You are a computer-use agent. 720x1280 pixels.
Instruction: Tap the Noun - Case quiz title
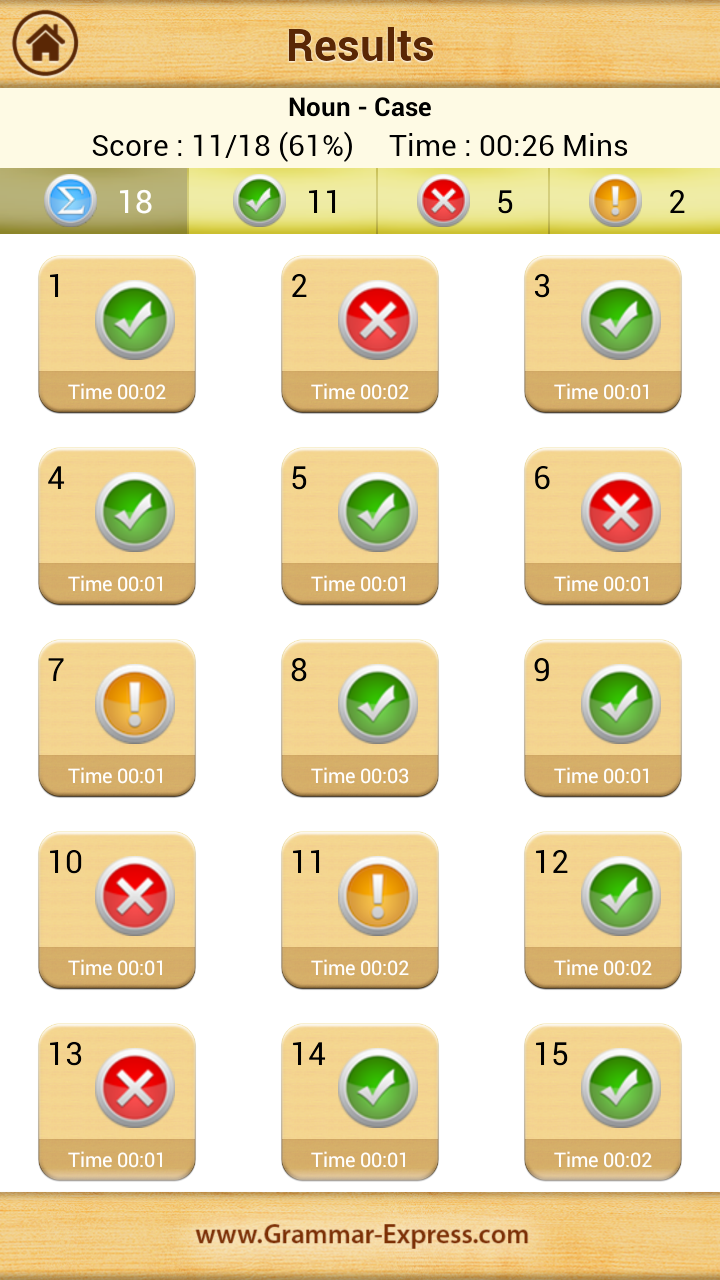click(360, 107)
